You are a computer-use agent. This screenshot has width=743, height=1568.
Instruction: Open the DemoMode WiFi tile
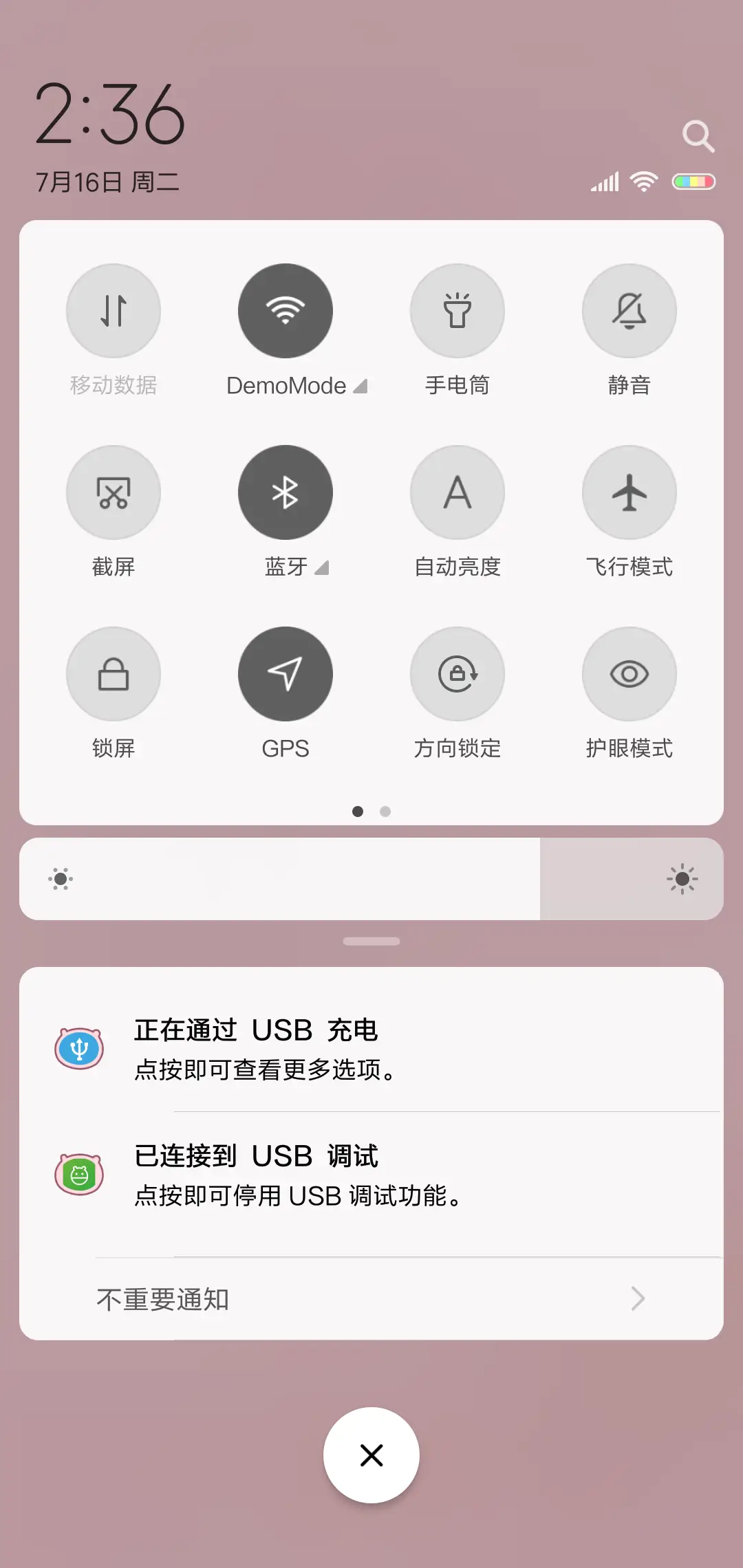pyautogui.click(x=285, y=311)
